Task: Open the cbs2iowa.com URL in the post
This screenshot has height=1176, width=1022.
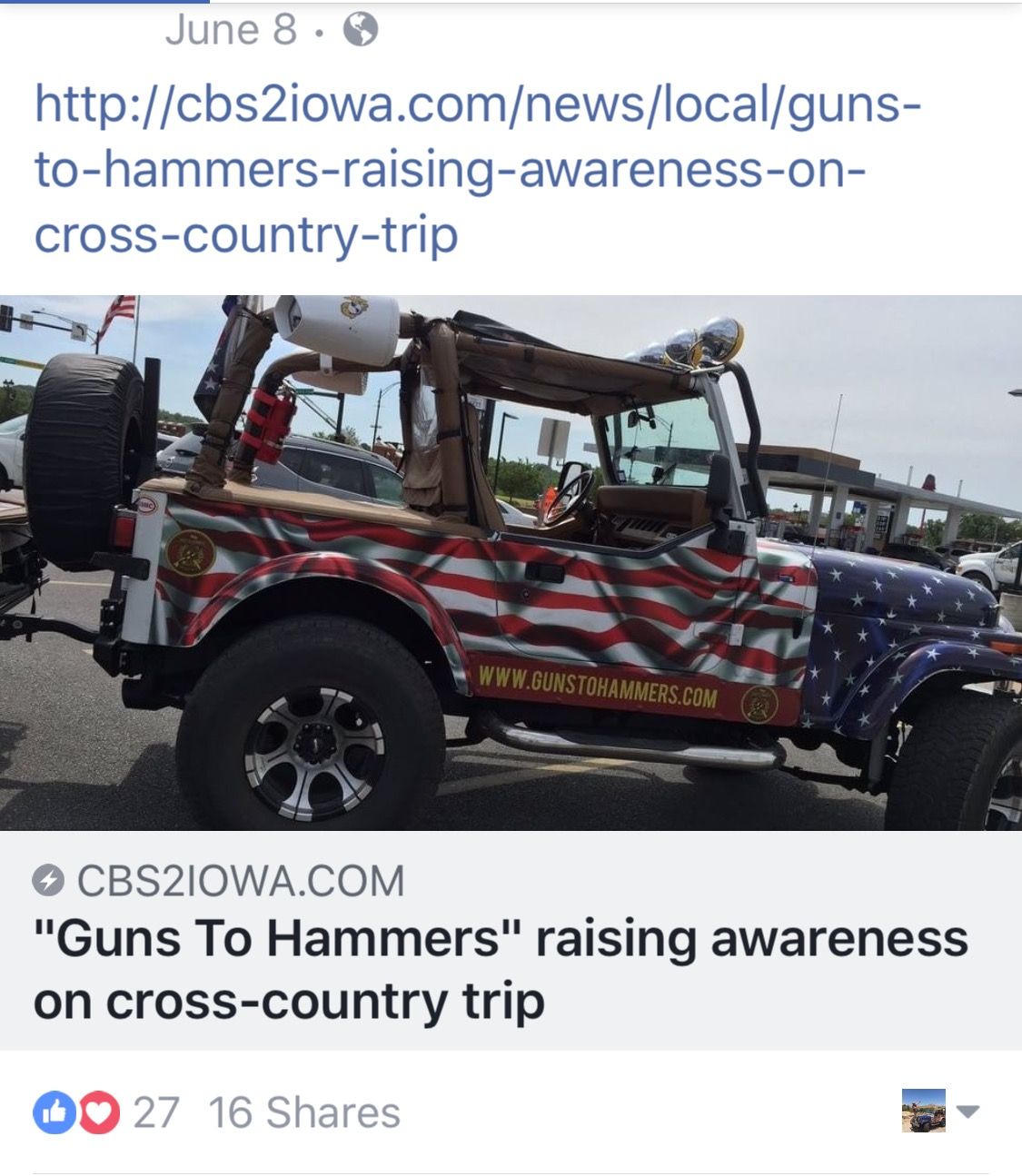Action: coord(472,170)
